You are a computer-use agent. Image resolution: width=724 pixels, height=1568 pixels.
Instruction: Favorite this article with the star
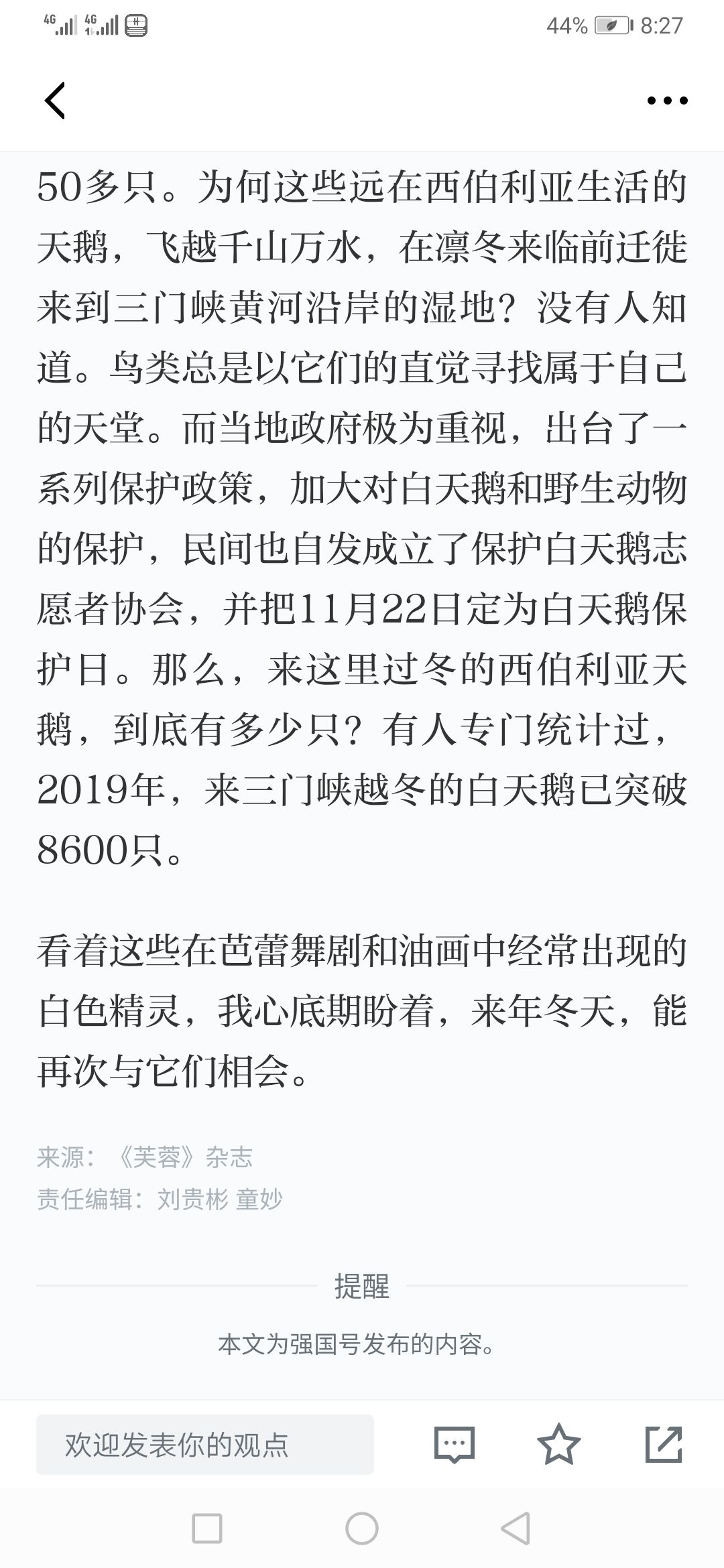[559, 1444]
